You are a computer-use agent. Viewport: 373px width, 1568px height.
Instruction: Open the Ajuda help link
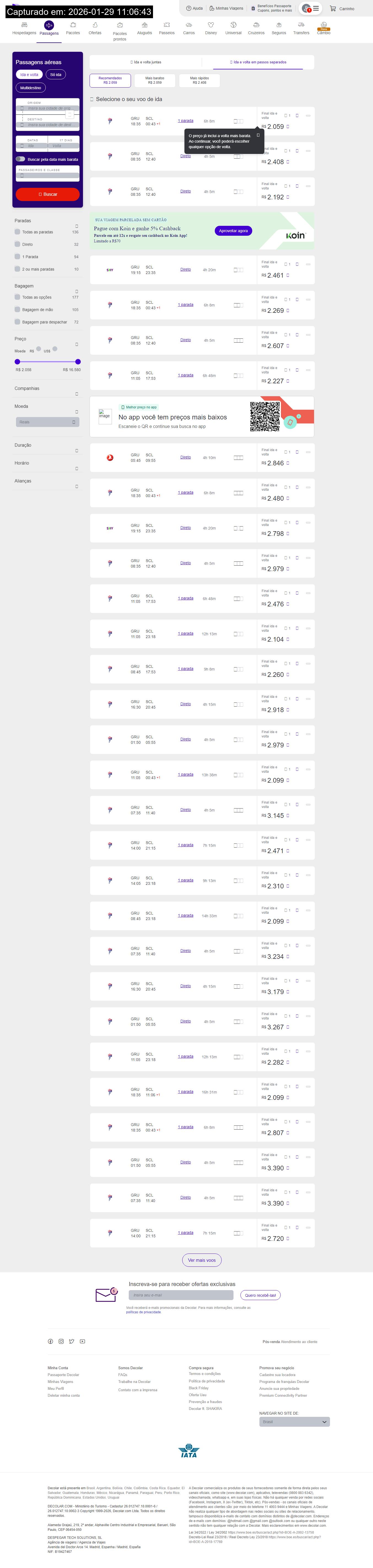pos(194,9)
